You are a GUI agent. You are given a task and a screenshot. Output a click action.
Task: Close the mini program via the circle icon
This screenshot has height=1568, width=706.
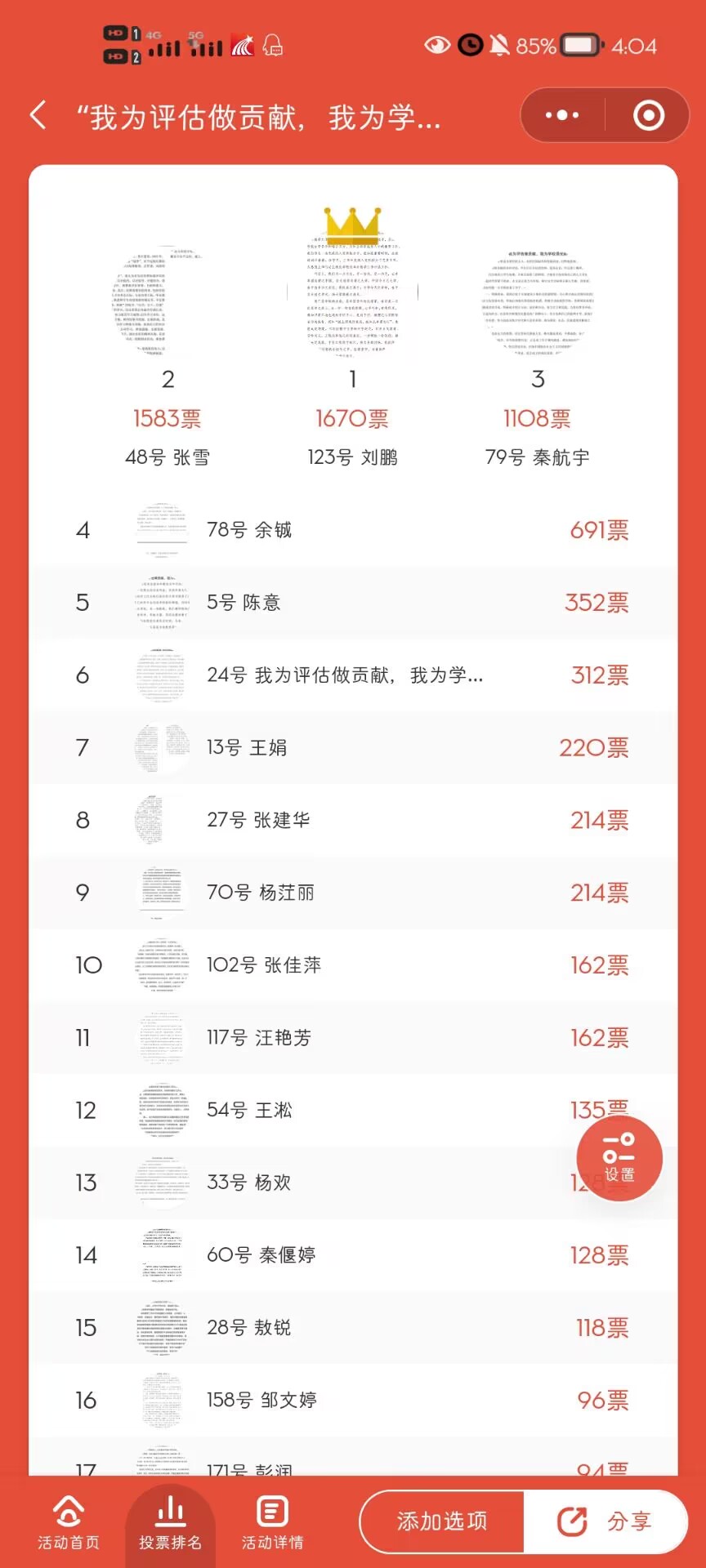coord(649,115)
